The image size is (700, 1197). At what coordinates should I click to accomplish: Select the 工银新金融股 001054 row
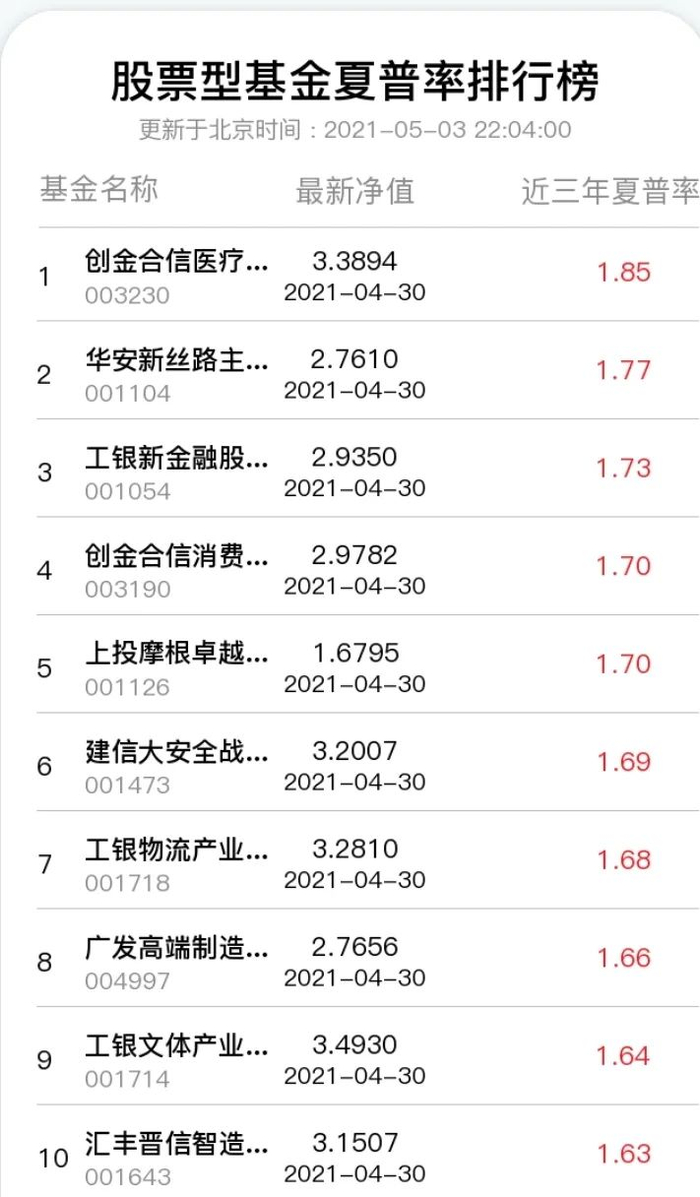click(369, 468)
